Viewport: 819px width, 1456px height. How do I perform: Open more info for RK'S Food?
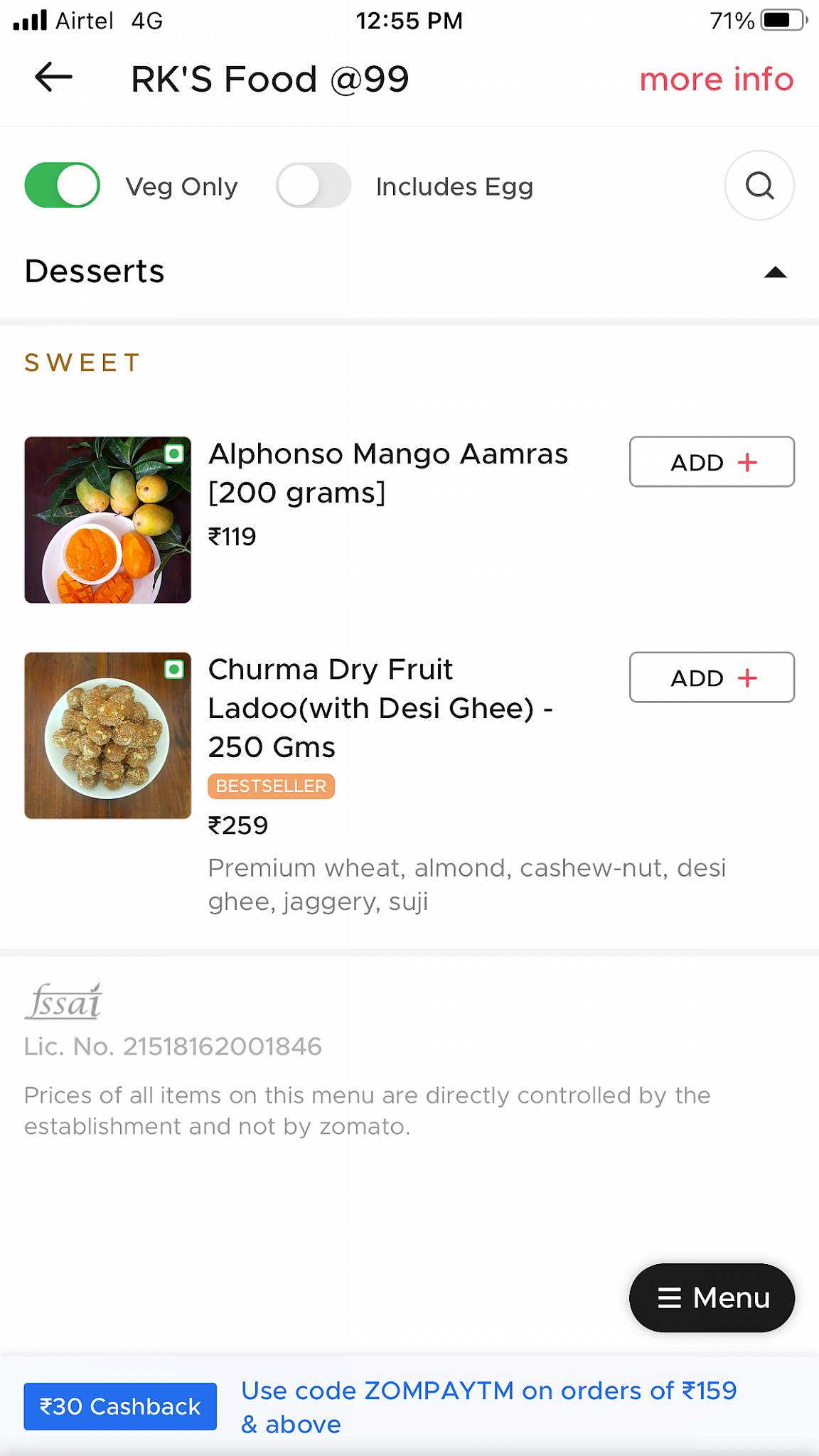[716, 79]
